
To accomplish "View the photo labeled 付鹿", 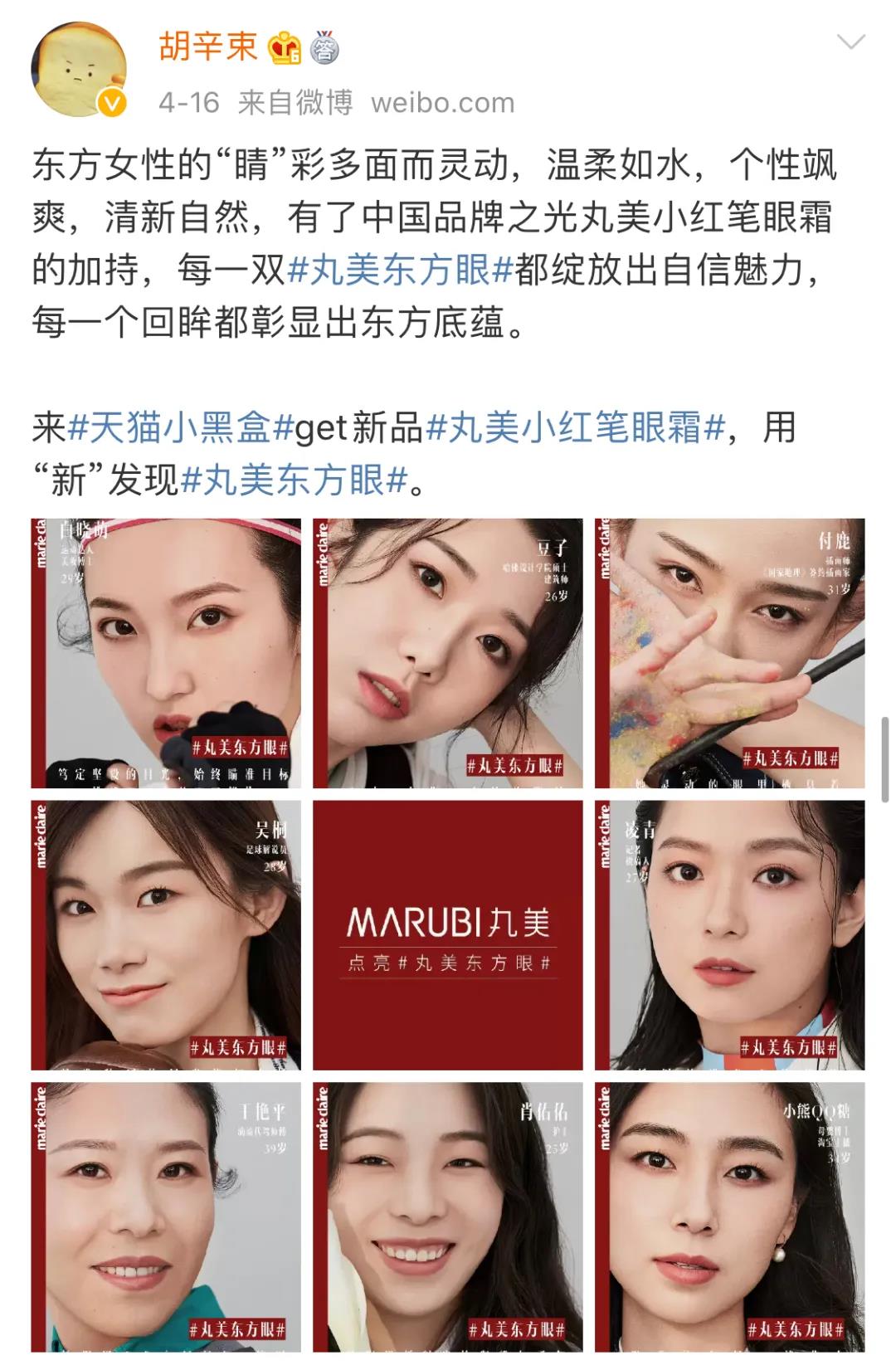I will point(729,653).
